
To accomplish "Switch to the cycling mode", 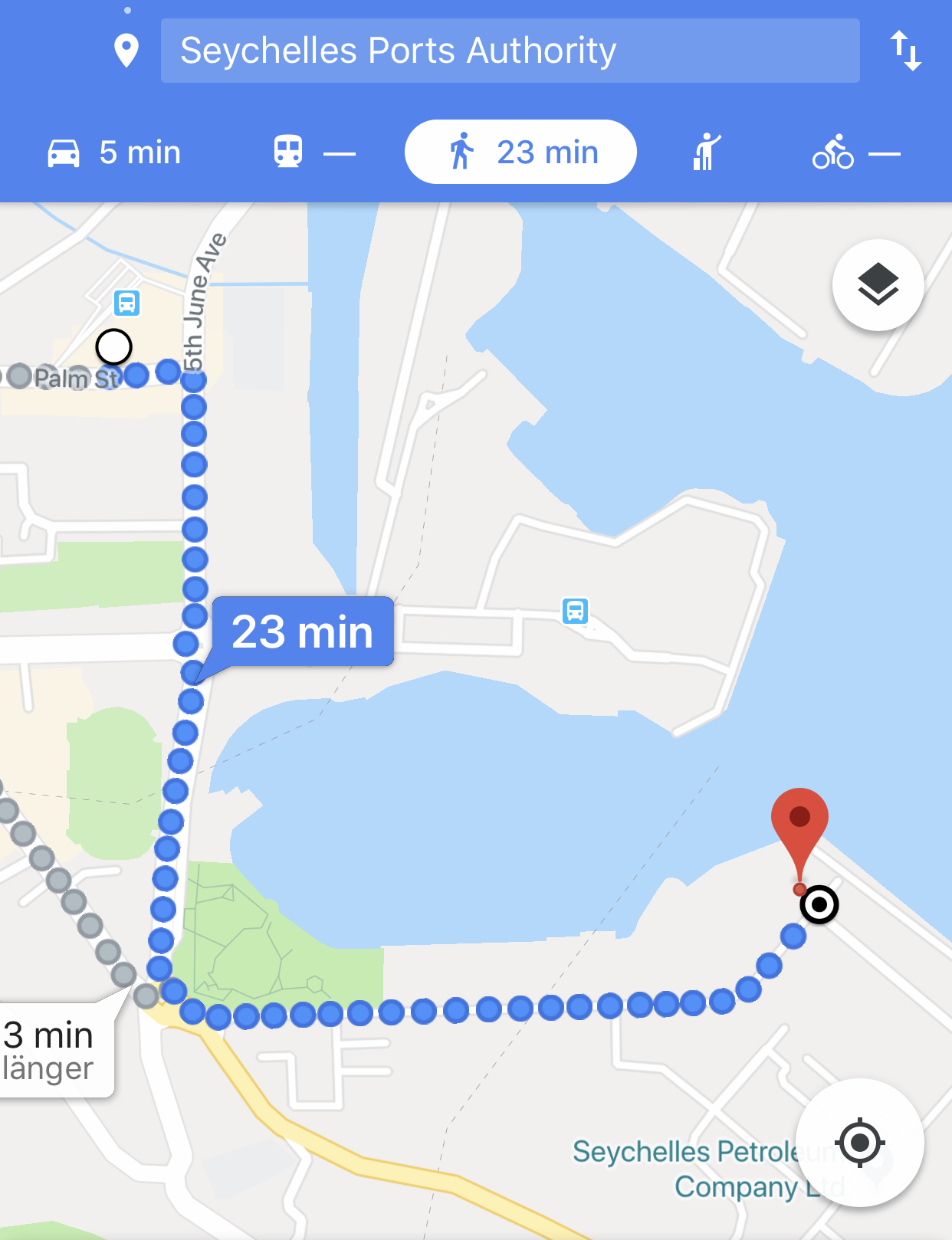I will [x=855, y=153].
